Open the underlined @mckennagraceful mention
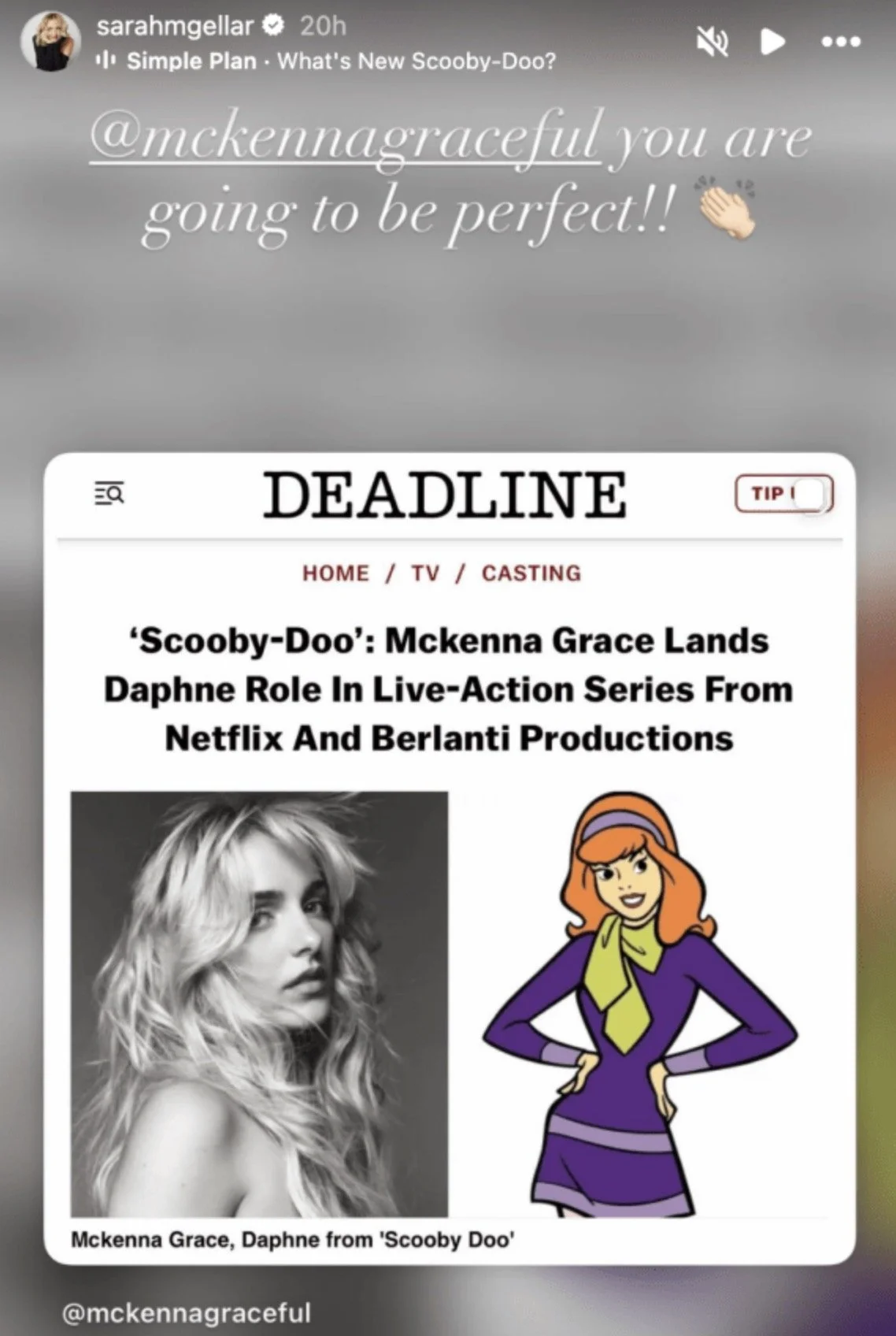This screenshot has height=1336, width=896. pyautogui.click(x=346, y=139)
